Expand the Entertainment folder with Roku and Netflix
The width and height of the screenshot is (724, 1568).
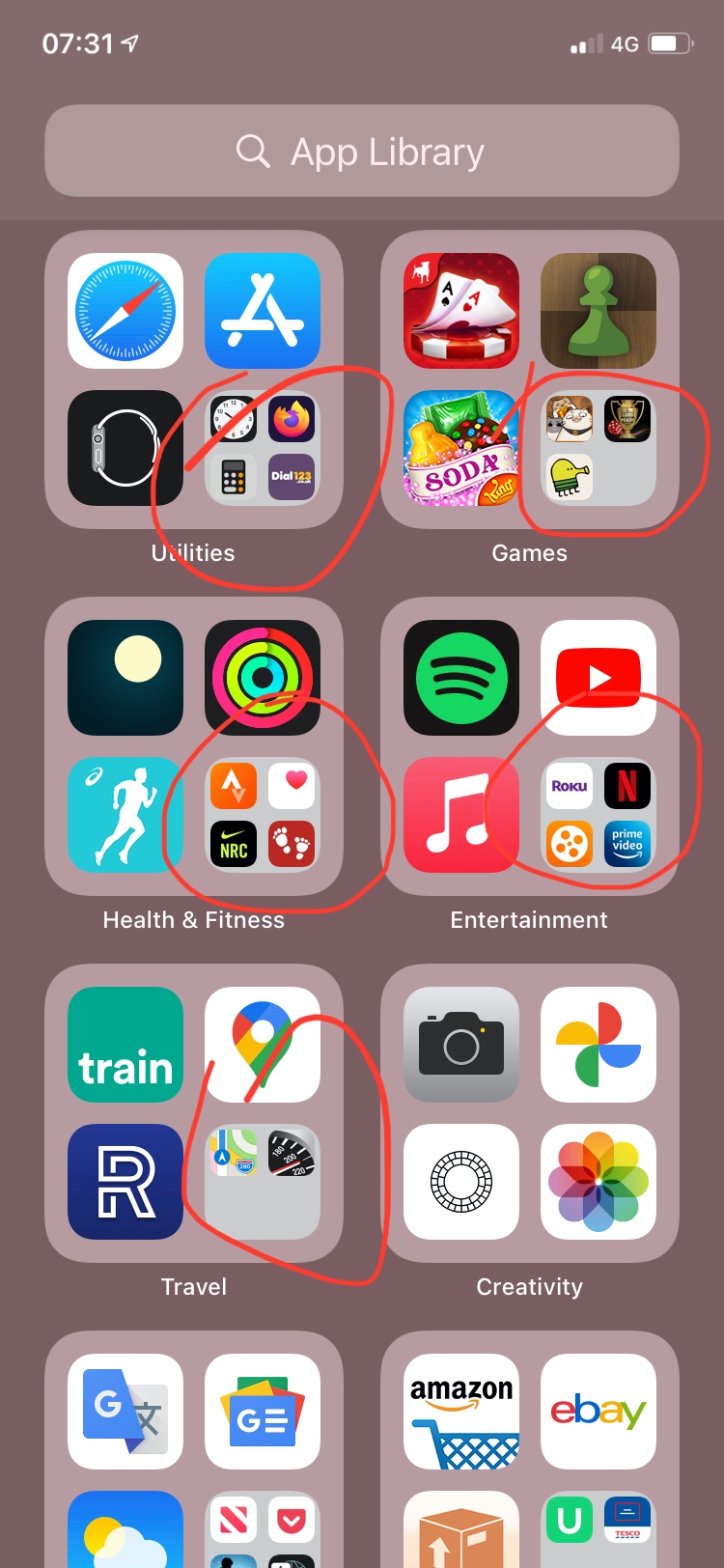coord(599,815)
